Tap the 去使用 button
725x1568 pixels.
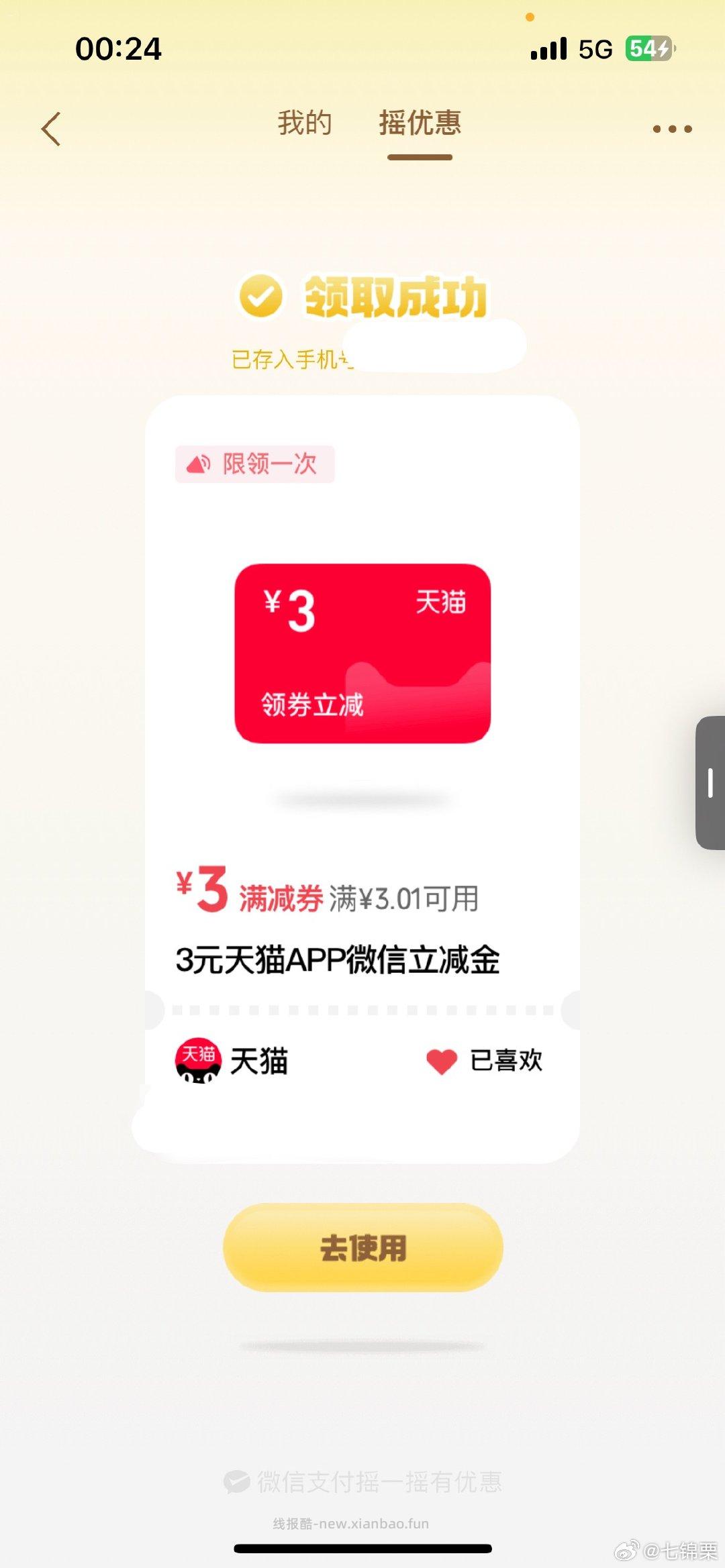point(362,1247)
